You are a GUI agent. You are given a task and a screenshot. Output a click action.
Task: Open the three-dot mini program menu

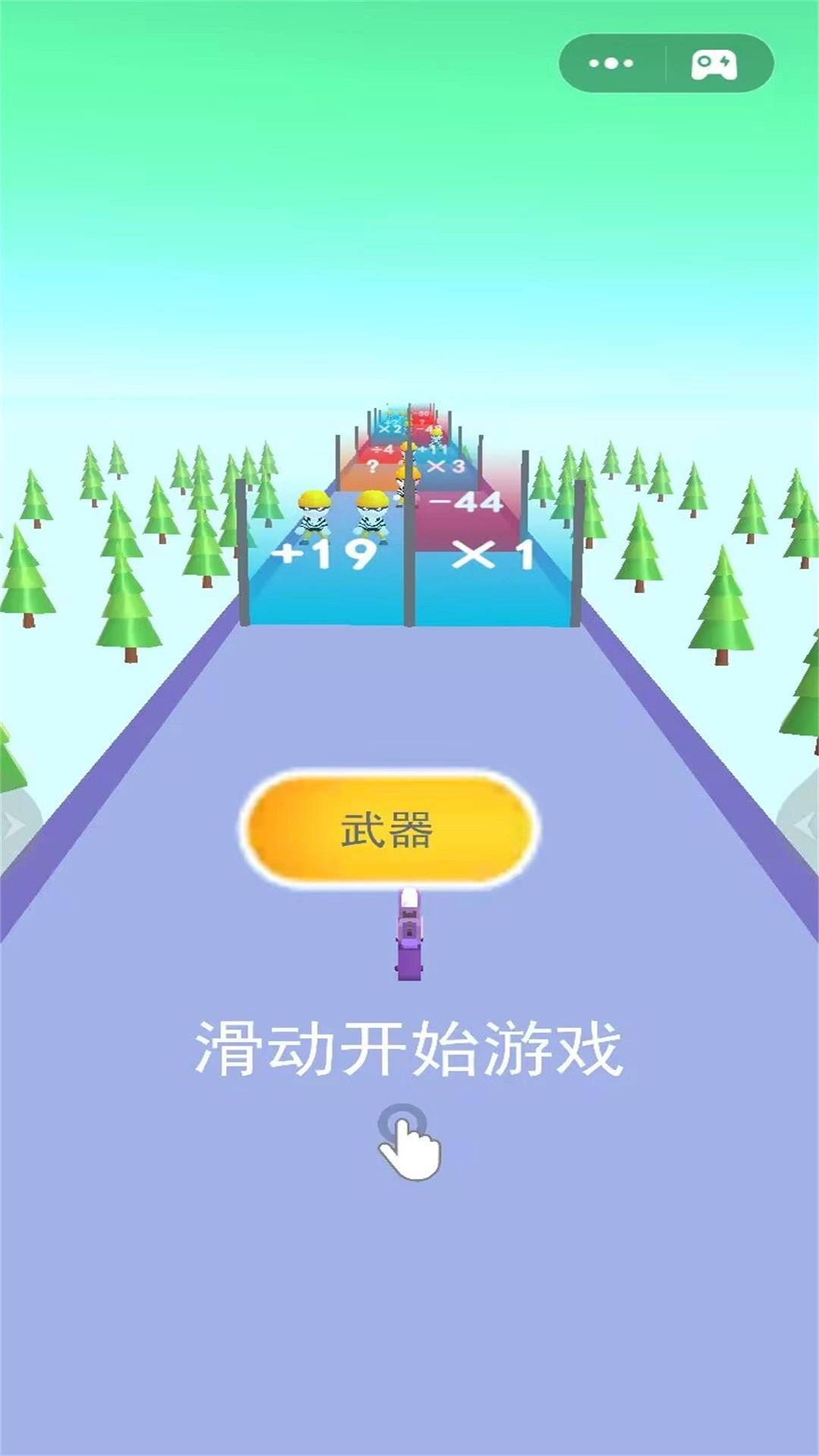point(611,64)
